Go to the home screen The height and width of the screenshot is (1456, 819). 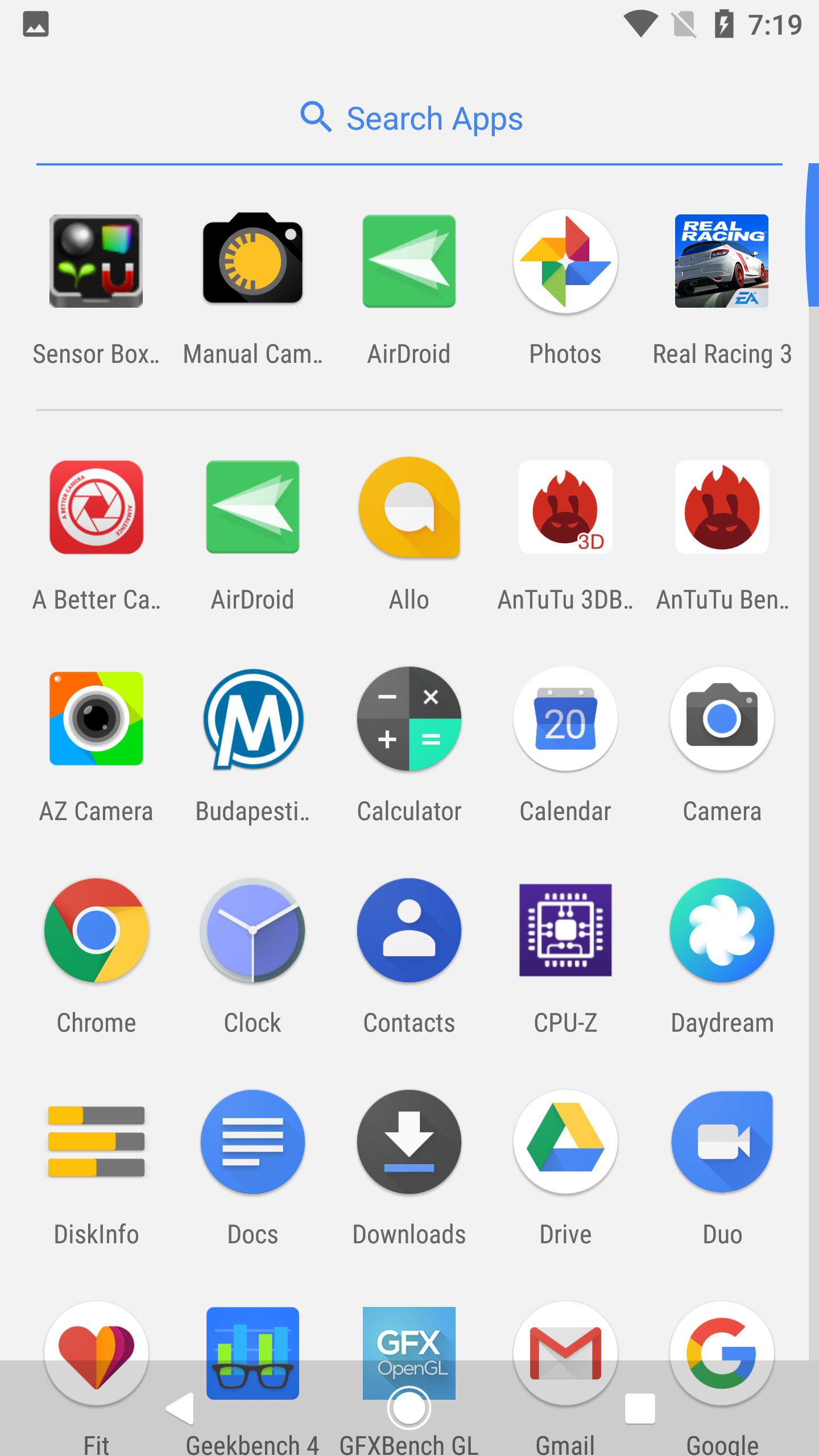tap(409, 1408)
